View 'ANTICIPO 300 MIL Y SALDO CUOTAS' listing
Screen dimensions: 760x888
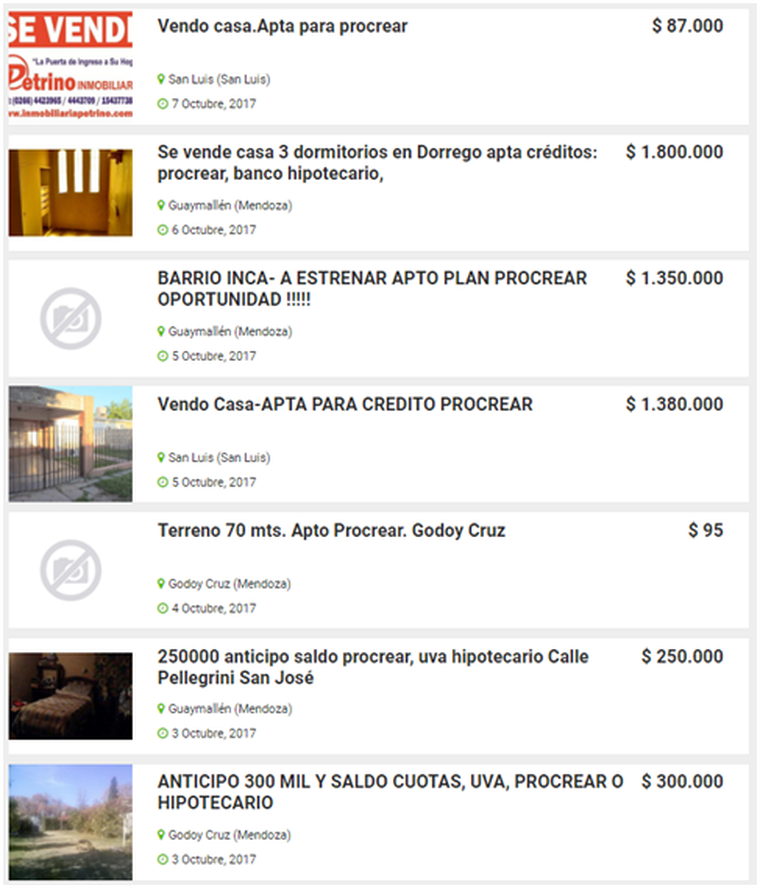coord(390,782)
